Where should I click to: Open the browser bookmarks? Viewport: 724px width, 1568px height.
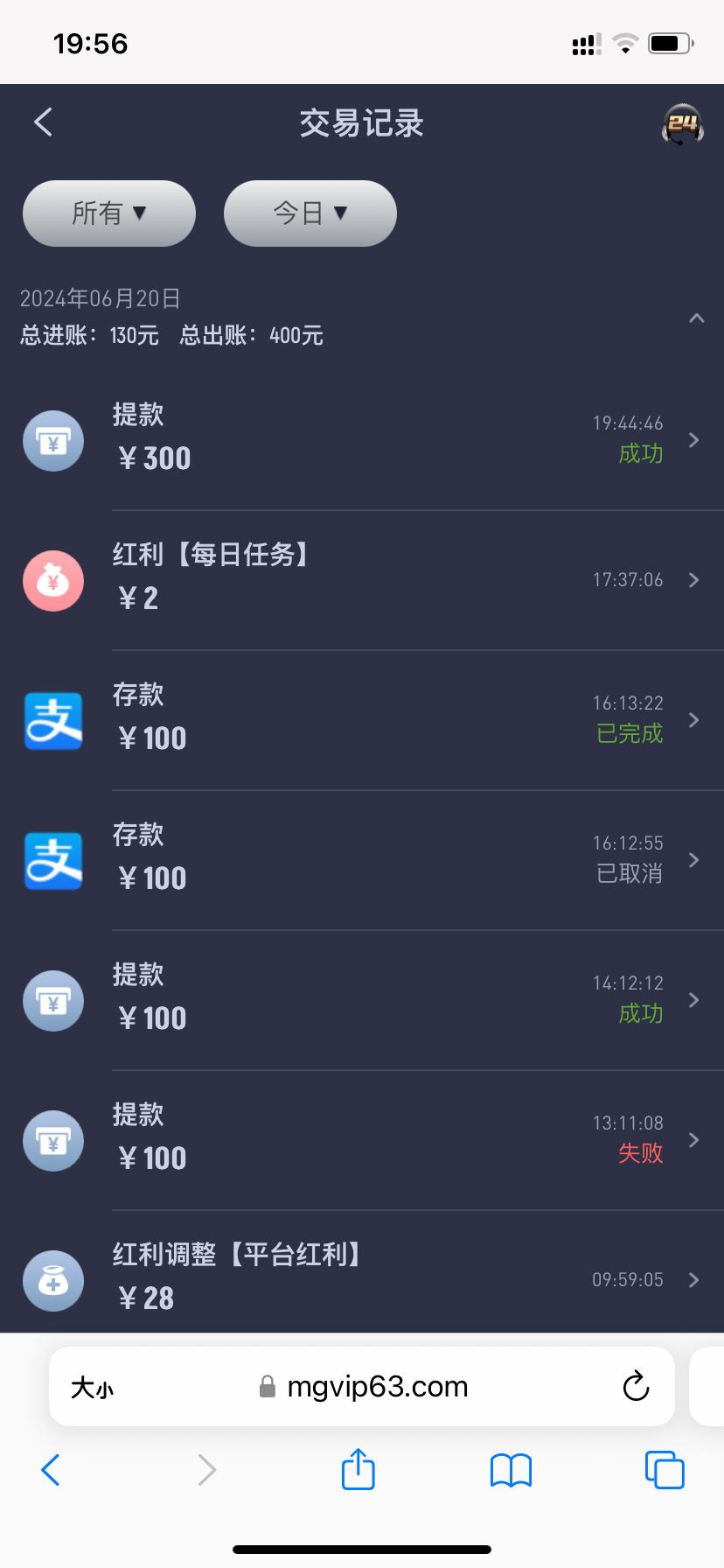512,1470
